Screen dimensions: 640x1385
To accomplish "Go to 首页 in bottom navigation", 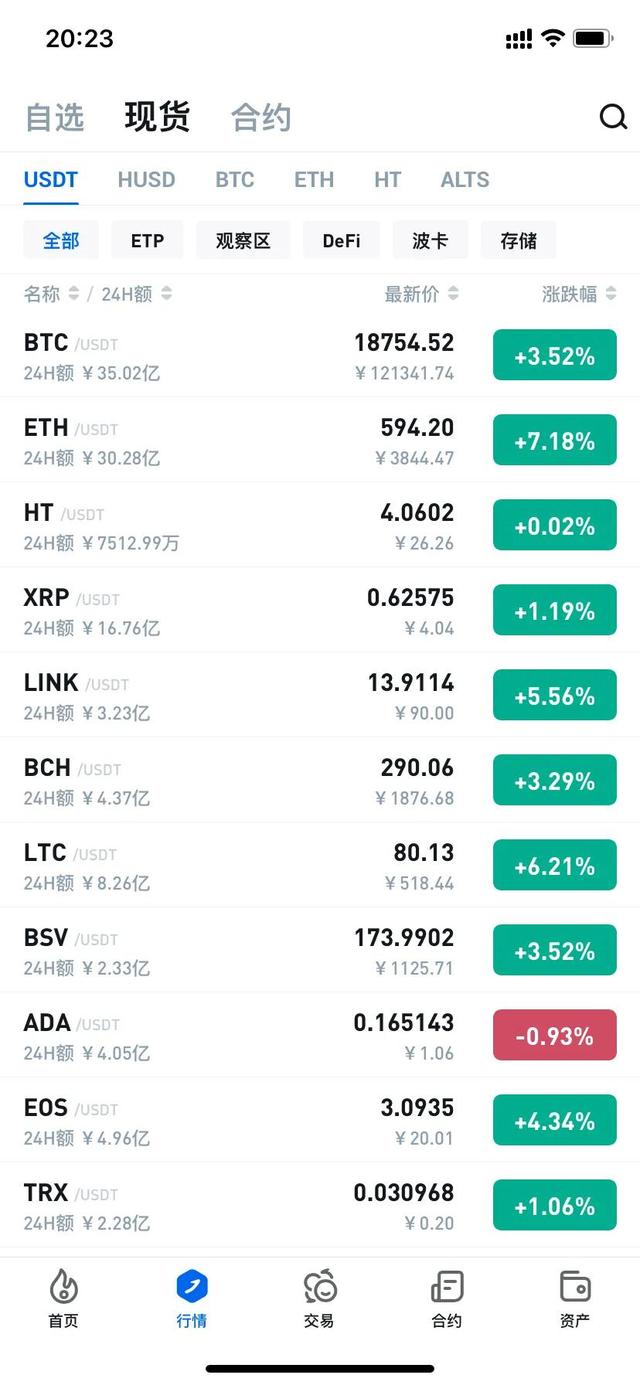I will [x=63, y=1299].
